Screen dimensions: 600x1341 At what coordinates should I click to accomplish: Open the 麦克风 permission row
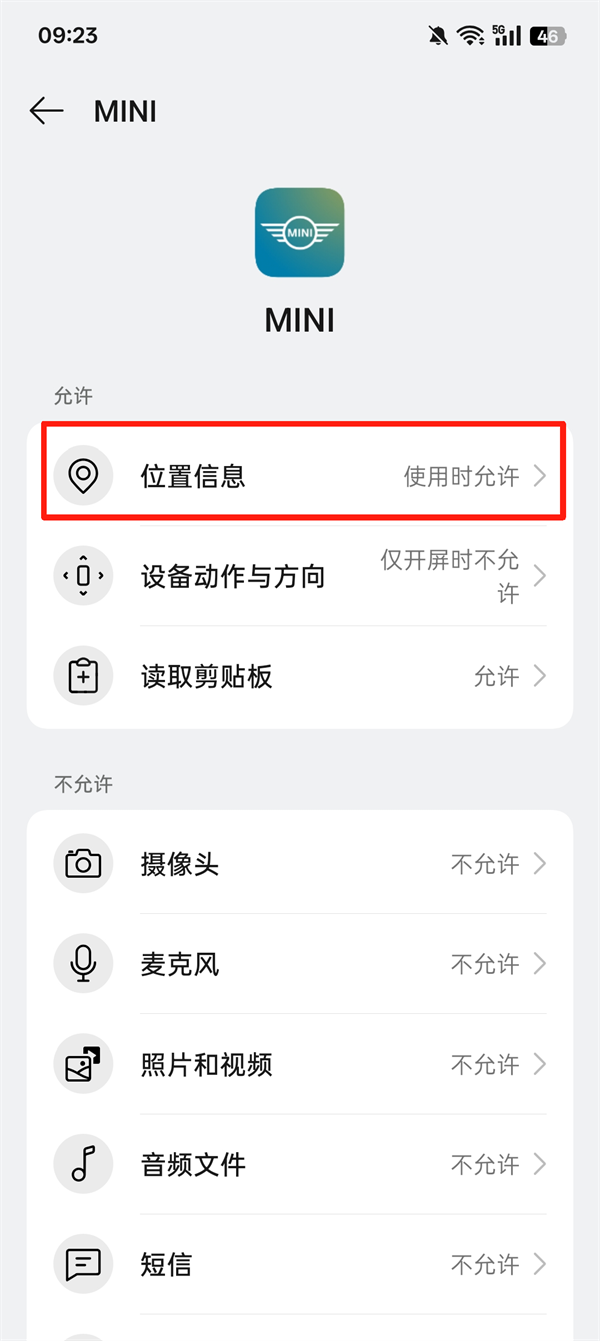(x=300, y=964)
